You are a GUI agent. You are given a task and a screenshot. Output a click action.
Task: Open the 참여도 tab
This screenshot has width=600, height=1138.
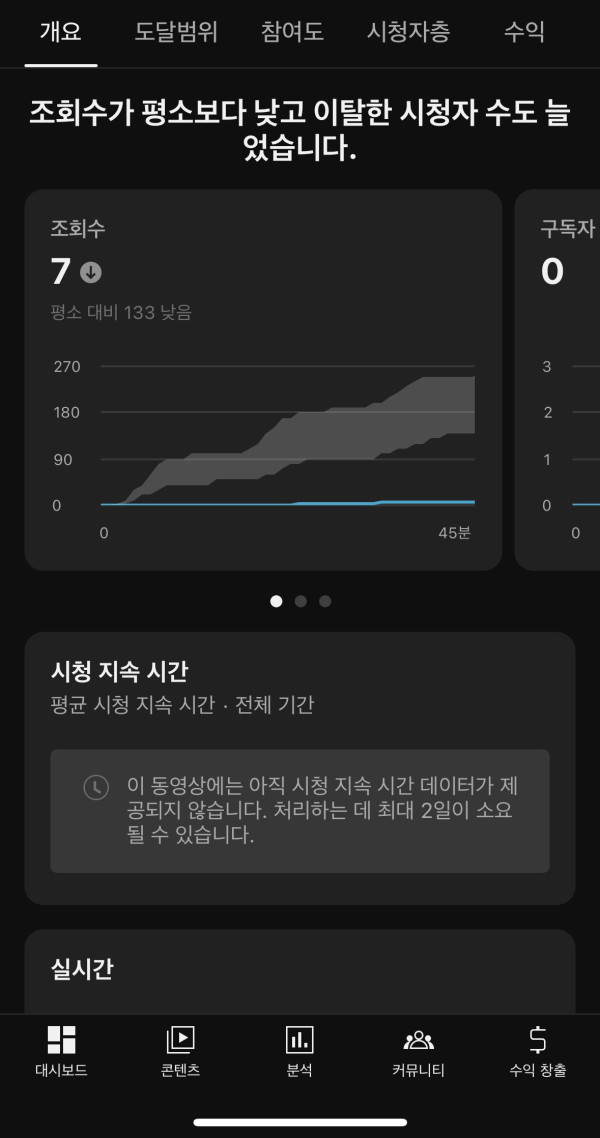pyautogui.click(x=292, y=32)
